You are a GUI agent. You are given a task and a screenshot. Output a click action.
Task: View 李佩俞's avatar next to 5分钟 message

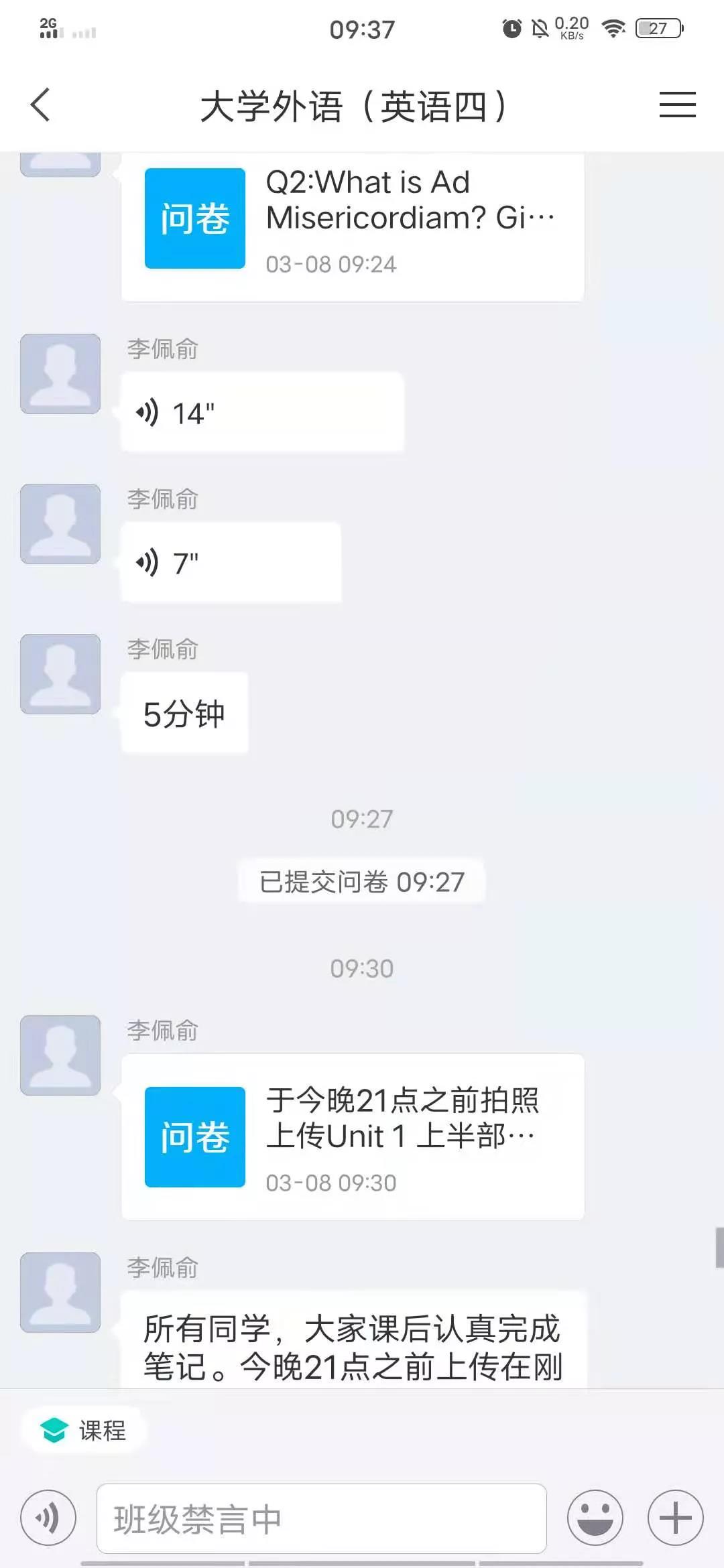pos(60,673)
